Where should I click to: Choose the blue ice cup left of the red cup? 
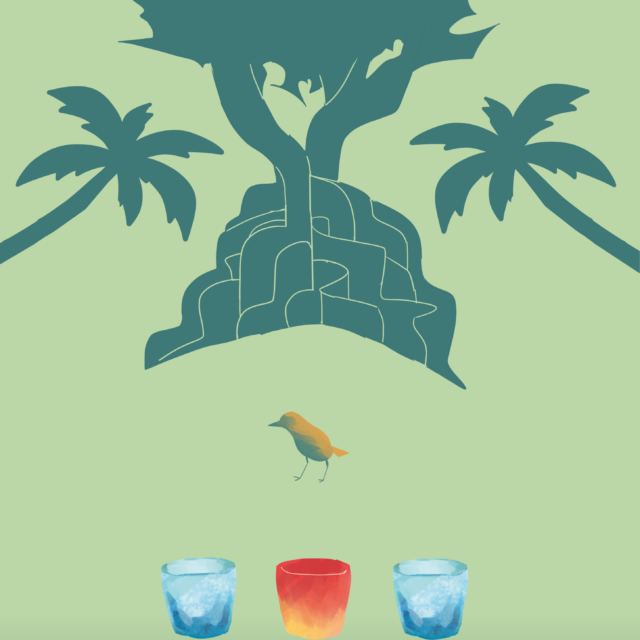pos(198,598)
